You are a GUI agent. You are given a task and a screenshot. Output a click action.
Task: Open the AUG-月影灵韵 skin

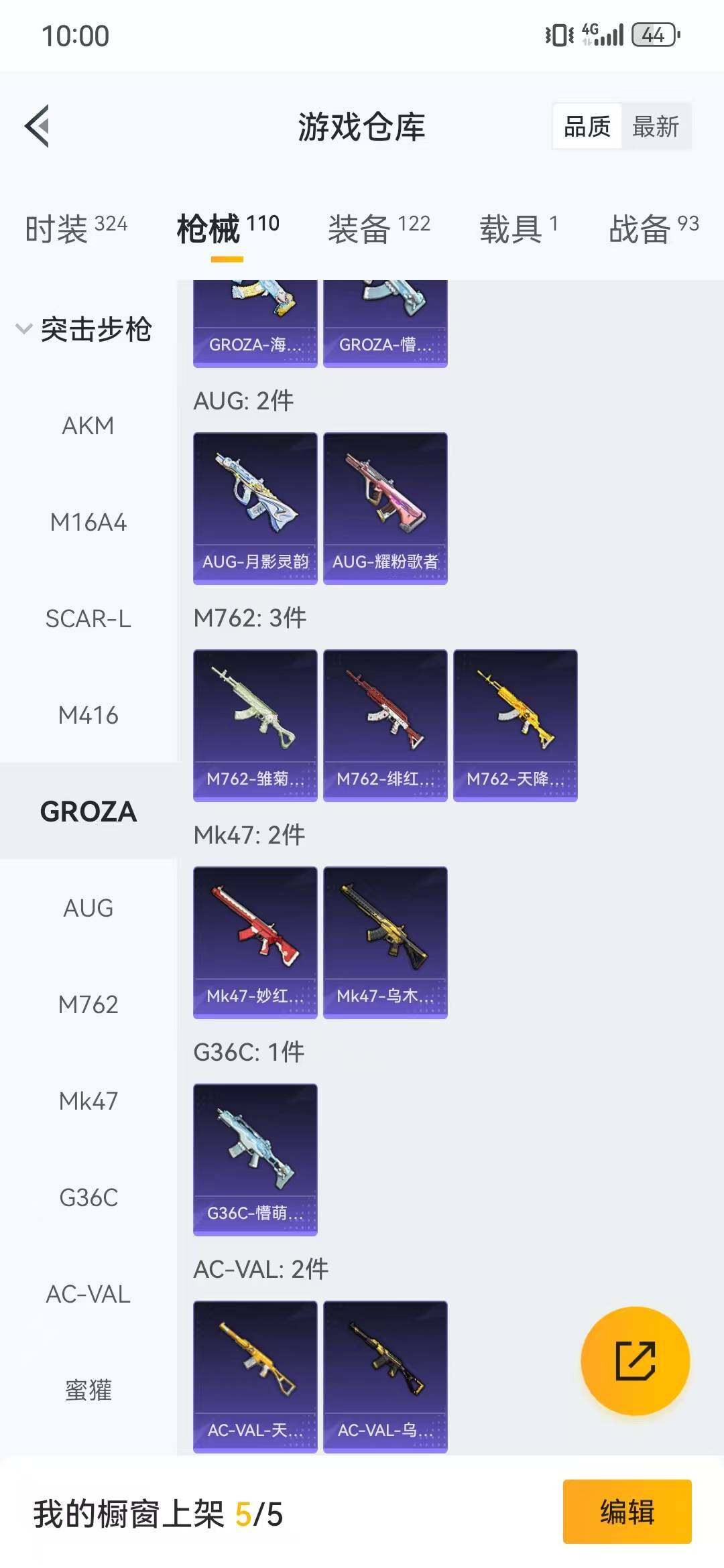coord(255,508)
